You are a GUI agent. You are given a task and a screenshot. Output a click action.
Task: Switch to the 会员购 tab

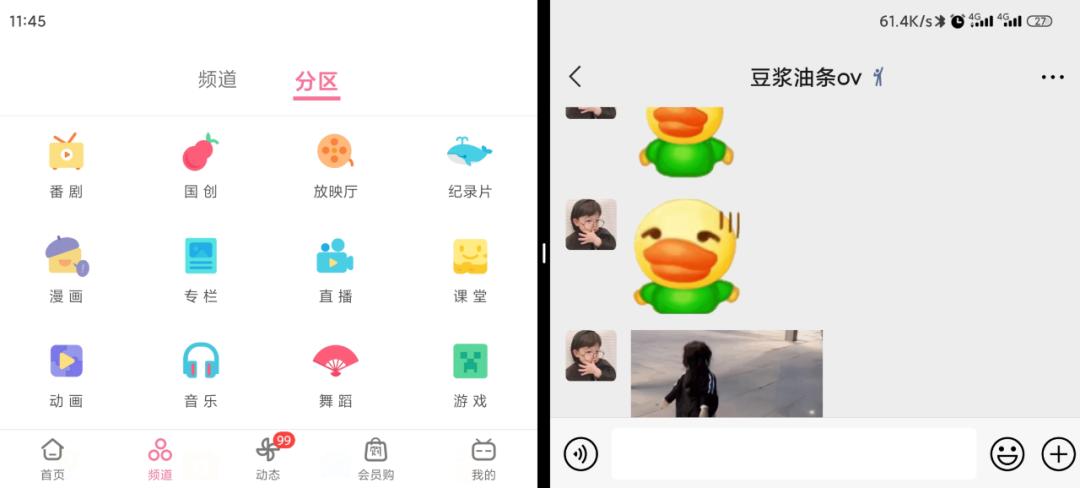pos(376,459)
